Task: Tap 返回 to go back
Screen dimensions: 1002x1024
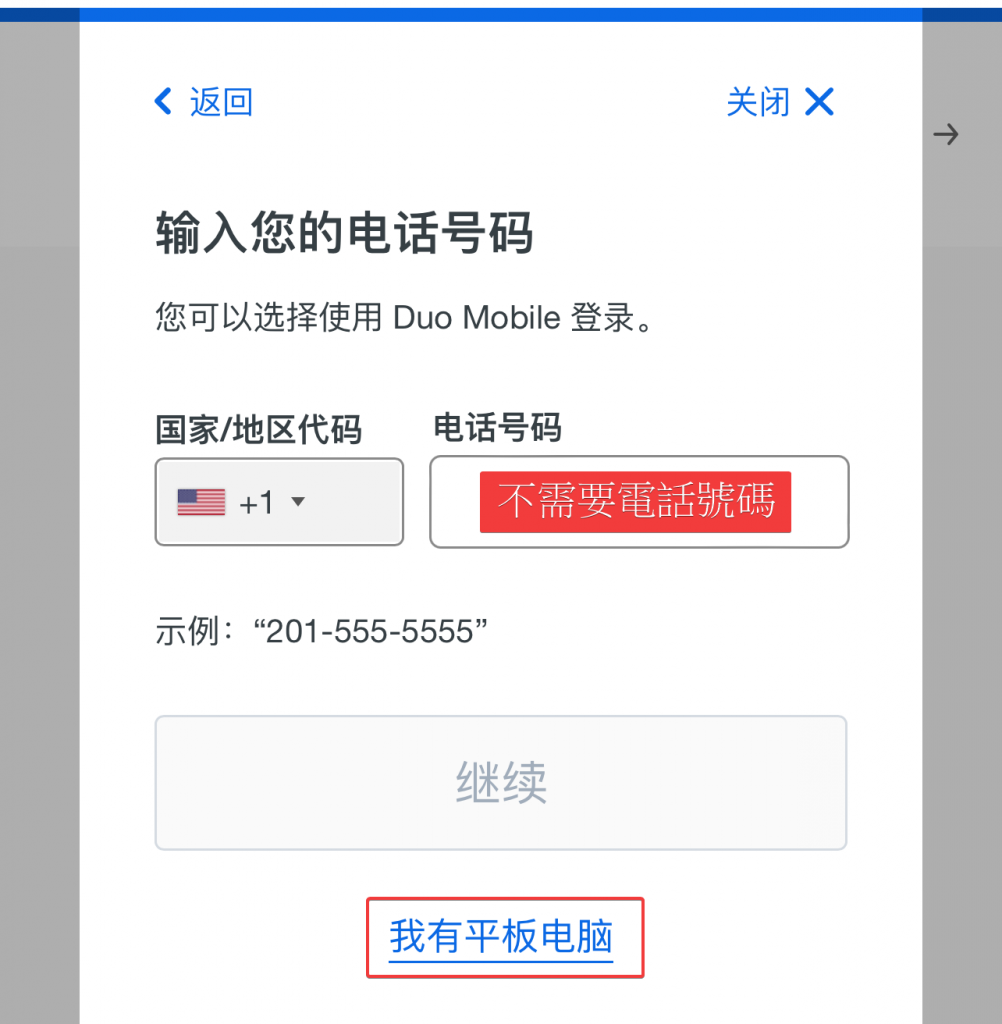Action: coord(204,102)
